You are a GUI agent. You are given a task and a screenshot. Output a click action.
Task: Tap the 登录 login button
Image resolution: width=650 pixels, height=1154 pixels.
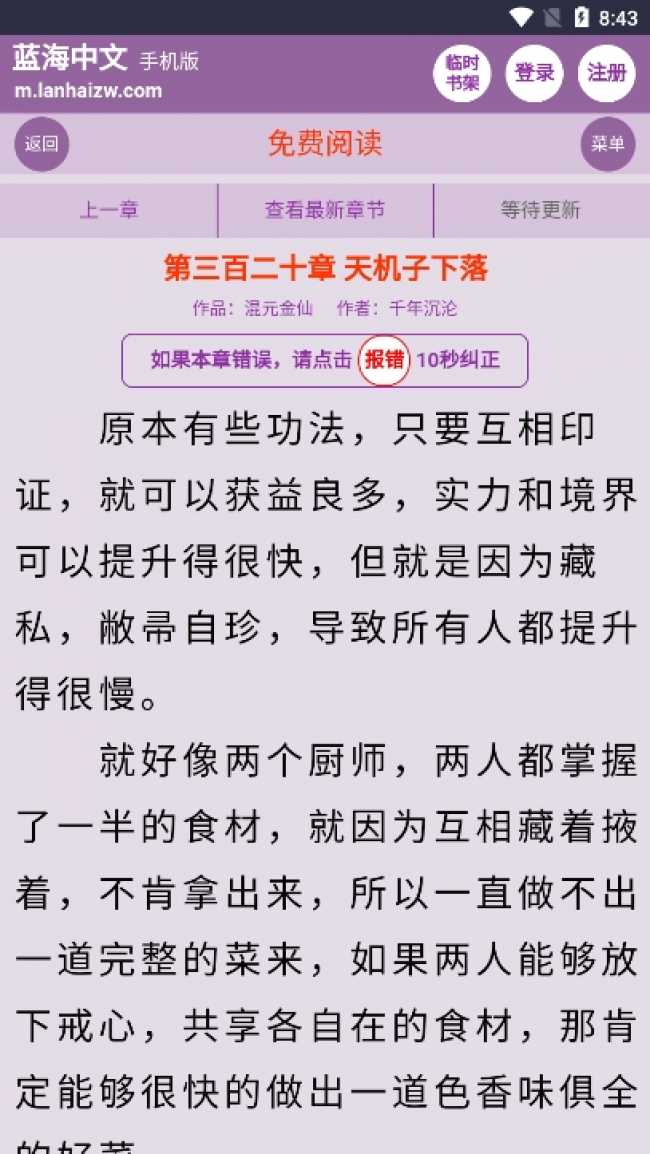point(534,74)
